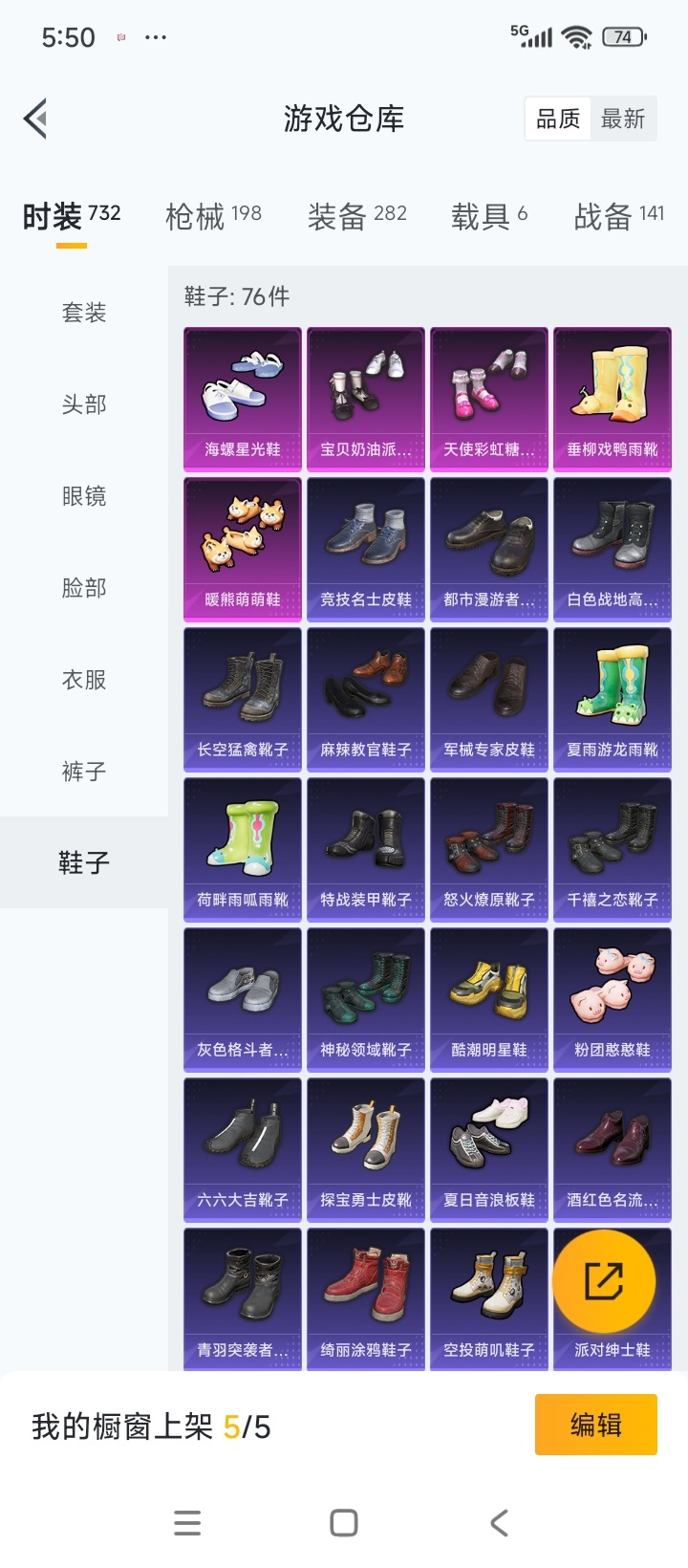Switch sorting to 品质

(x=558, y=118)
